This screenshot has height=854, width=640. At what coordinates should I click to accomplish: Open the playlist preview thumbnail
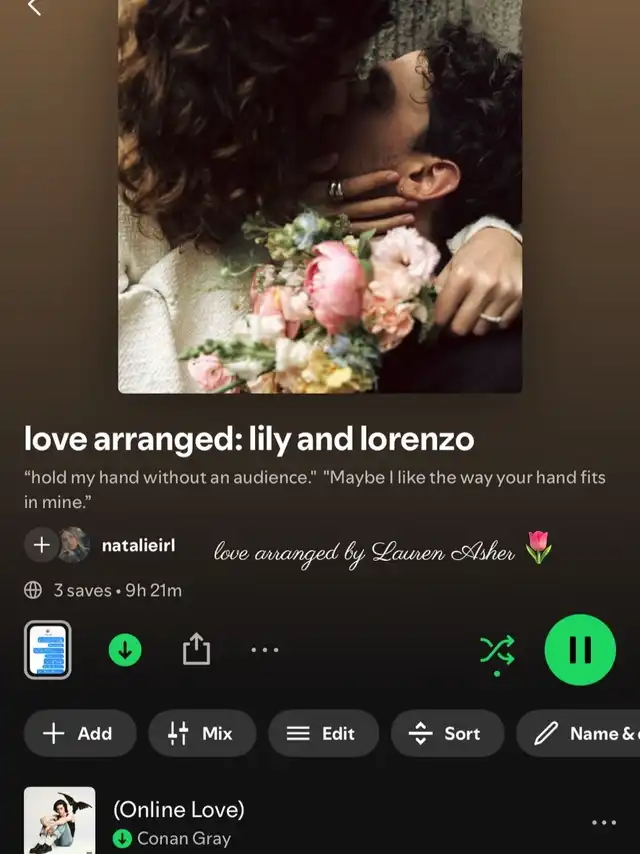coord(47,650)
